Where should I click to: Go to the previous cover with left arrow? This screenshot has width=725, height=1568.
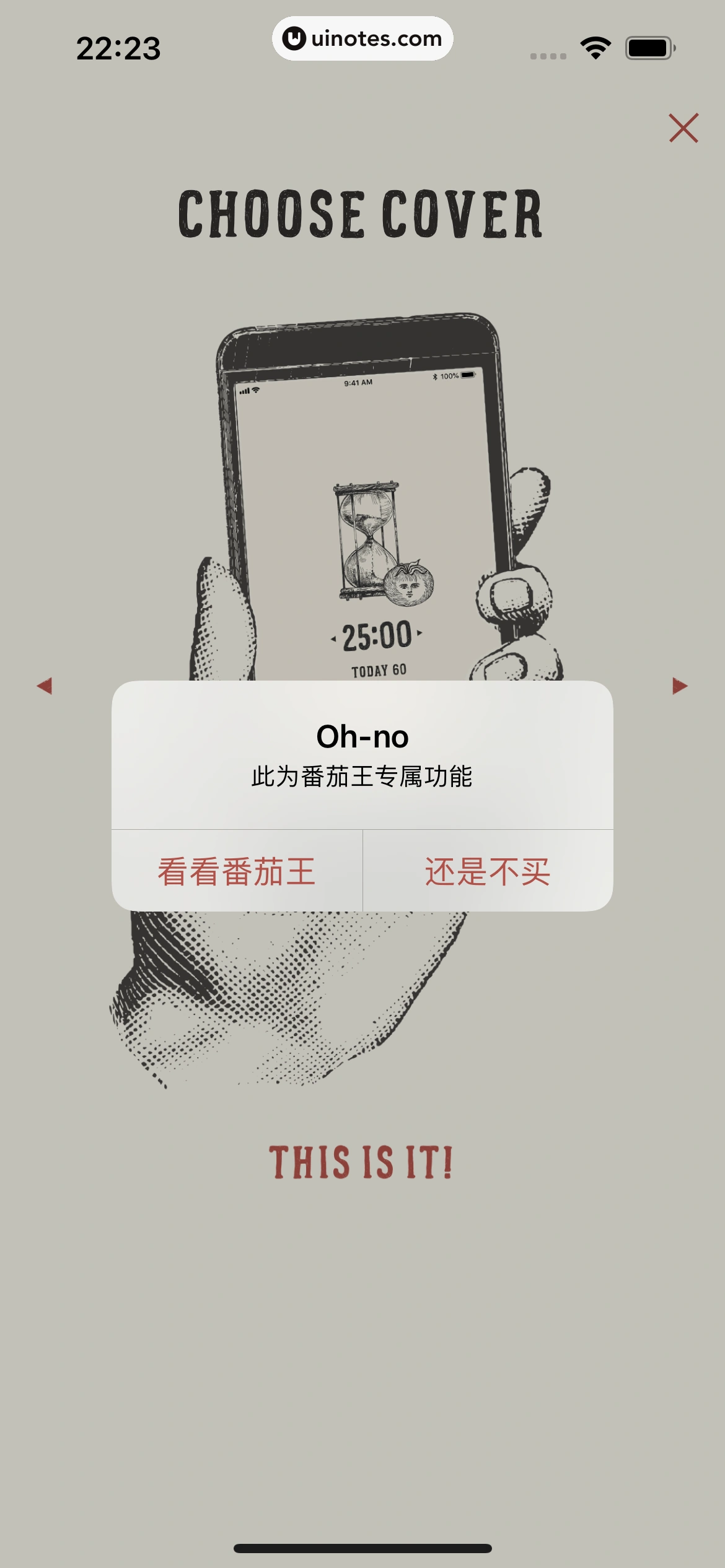45,686
